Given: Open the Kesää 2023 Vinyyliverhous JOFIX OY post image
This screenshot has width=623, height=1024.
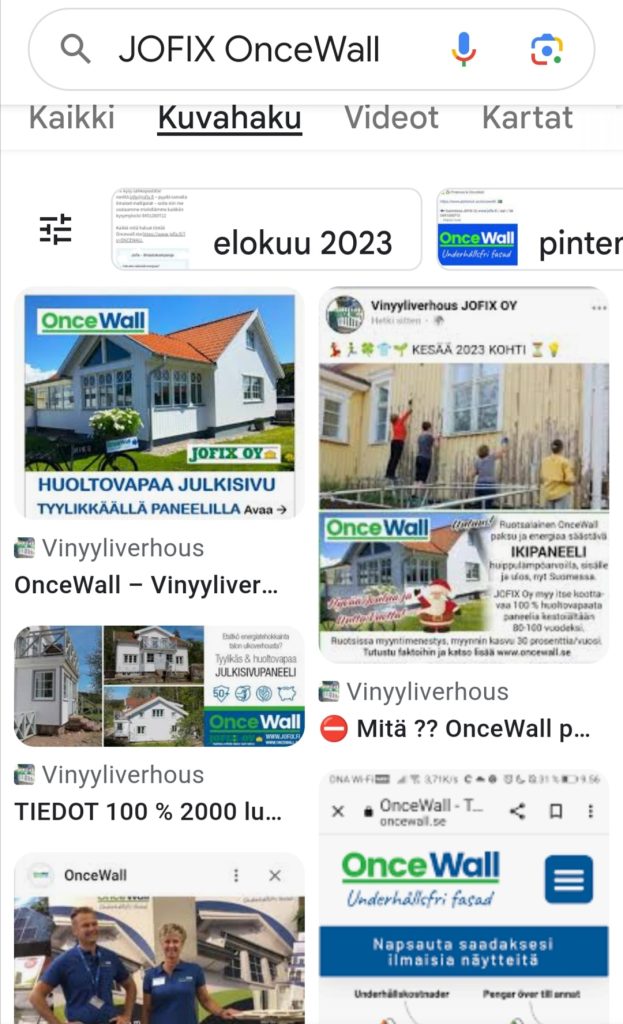Looking at the screenshot, I should pos(463,475).
